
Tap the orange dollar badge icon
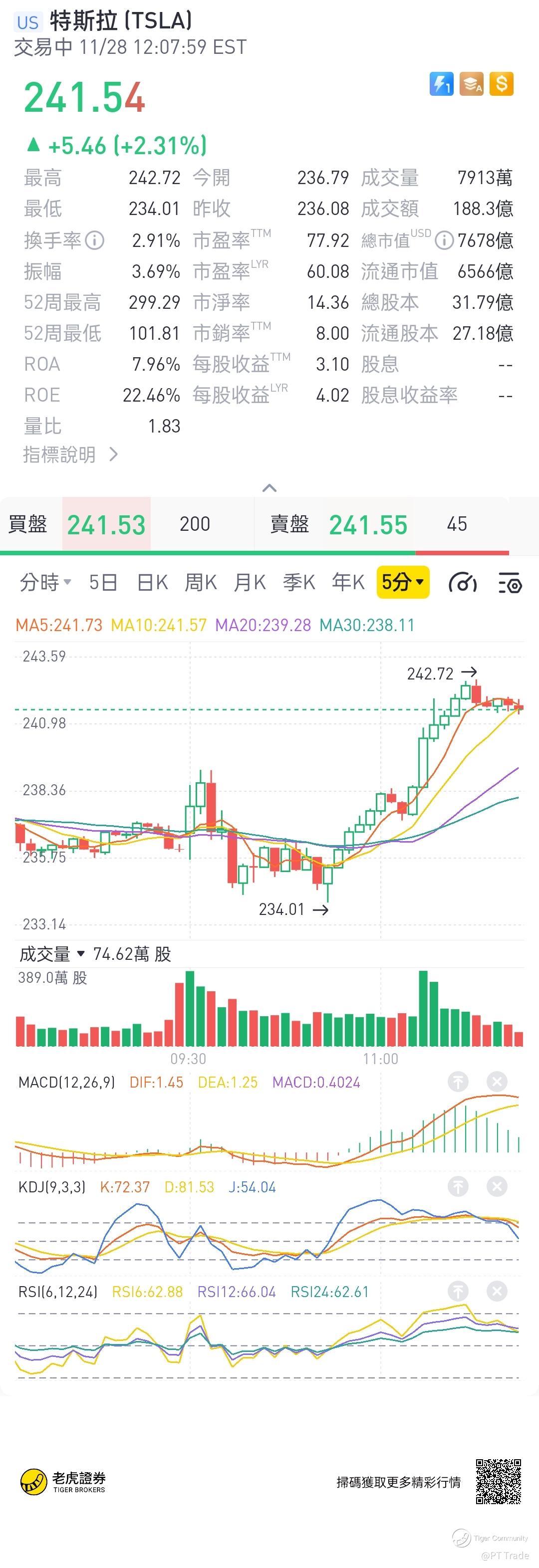(x=501, y=84)
